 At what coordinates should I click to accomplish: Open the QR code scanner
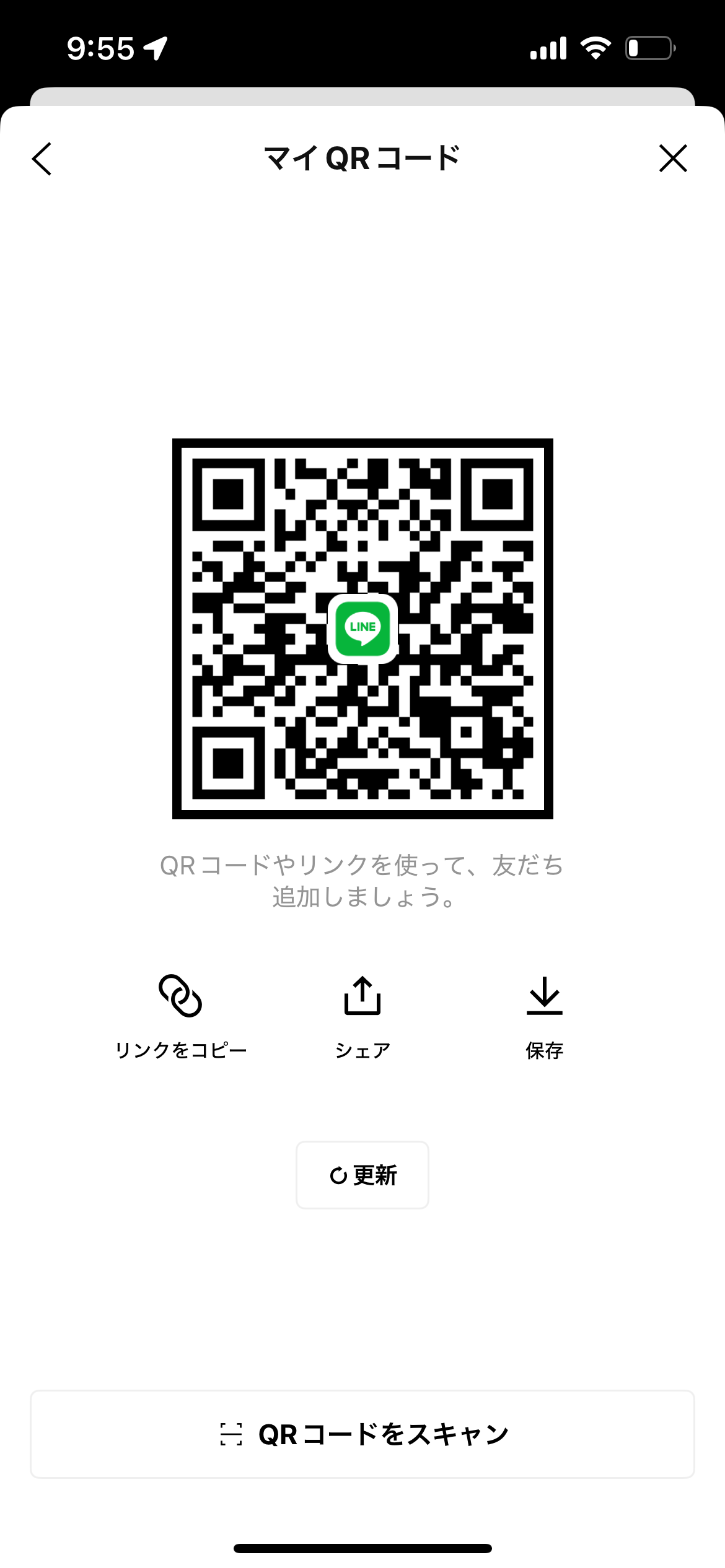[362, 1434]
